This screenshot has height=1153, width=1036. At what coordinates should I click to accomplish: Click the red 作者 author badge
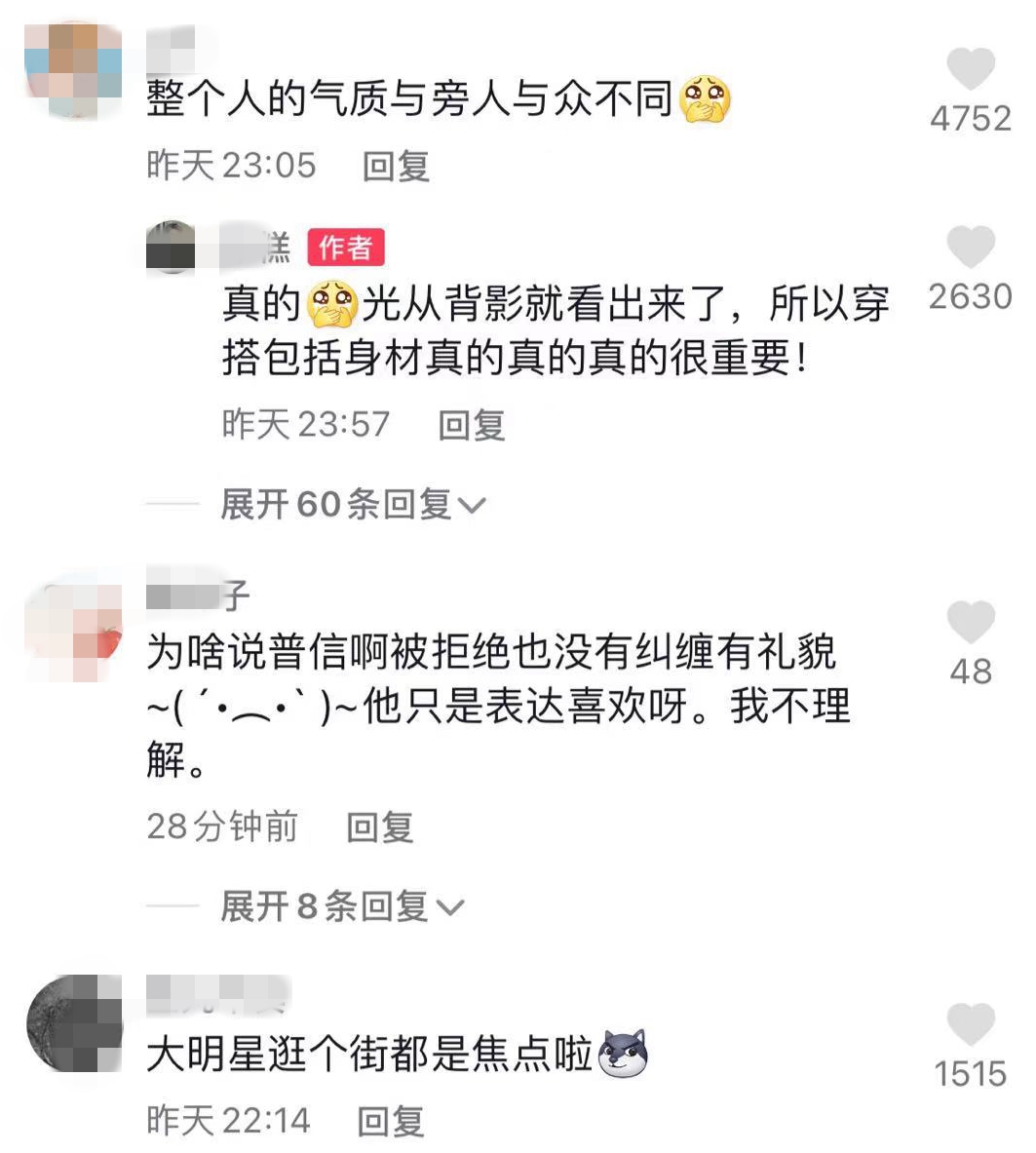[x=347, y=247]
